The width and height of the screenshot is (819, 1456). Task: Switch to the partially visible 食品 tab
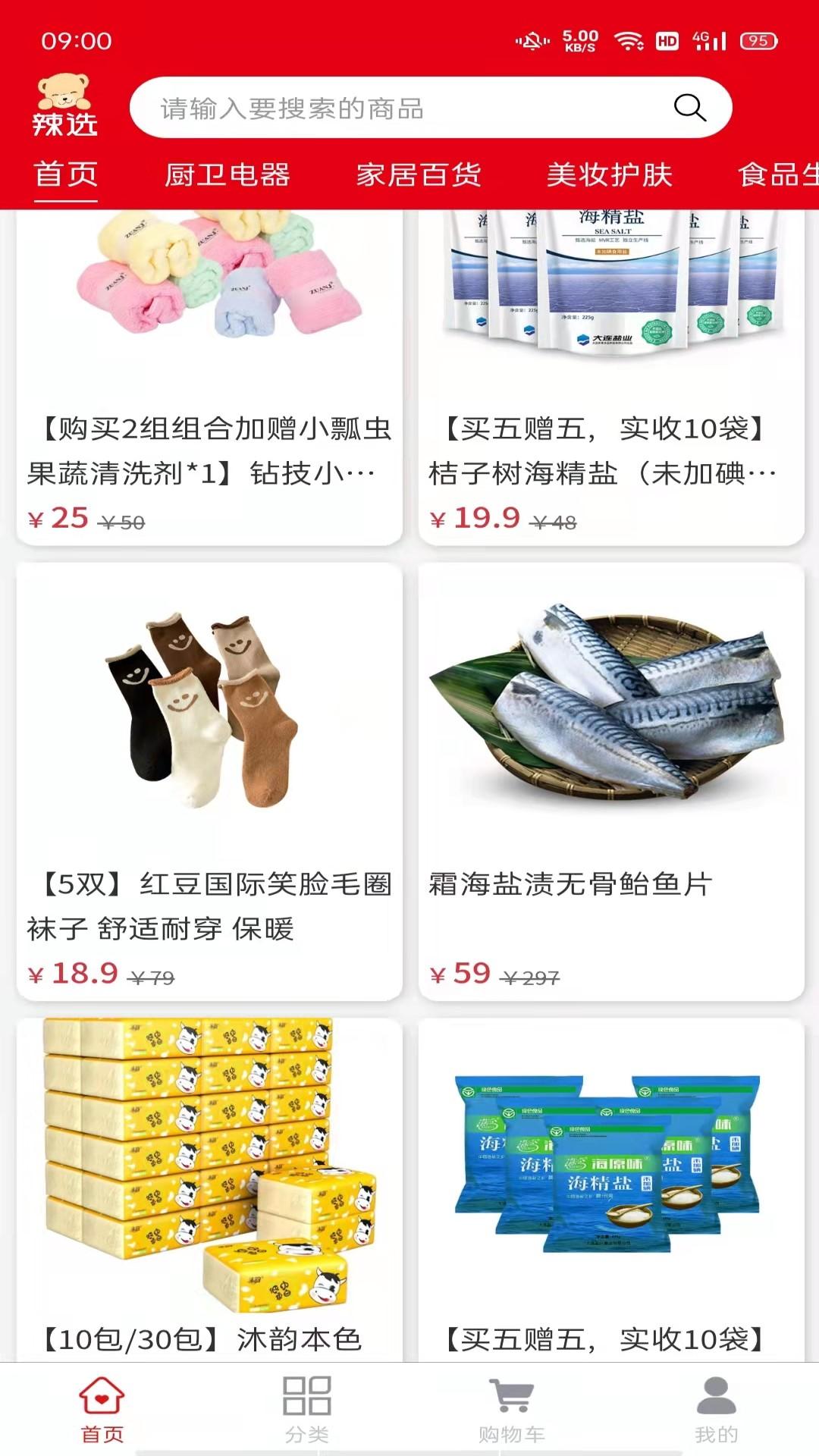click(777, 174)
